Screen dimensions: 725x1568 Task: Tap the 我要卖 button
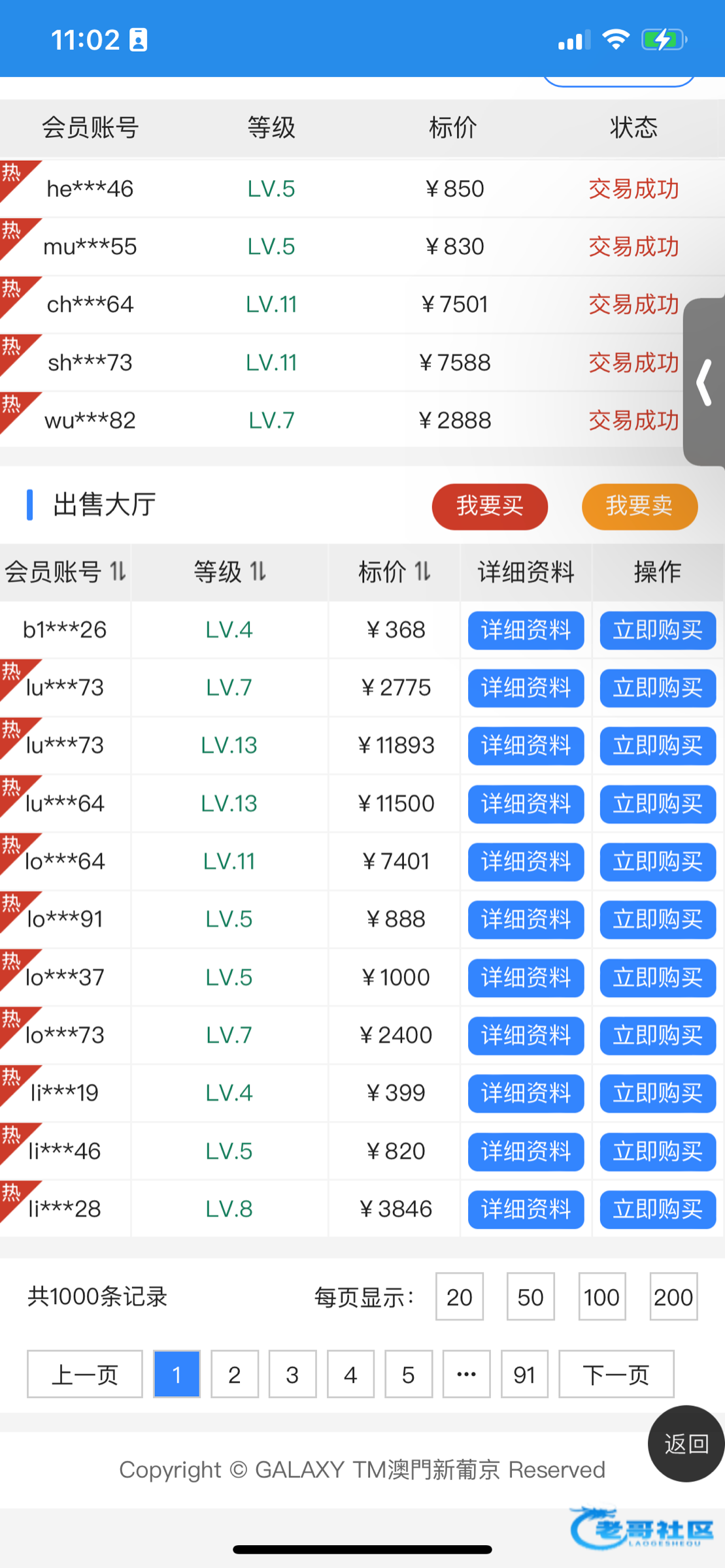pyautogui.click(x=639, y=506)
